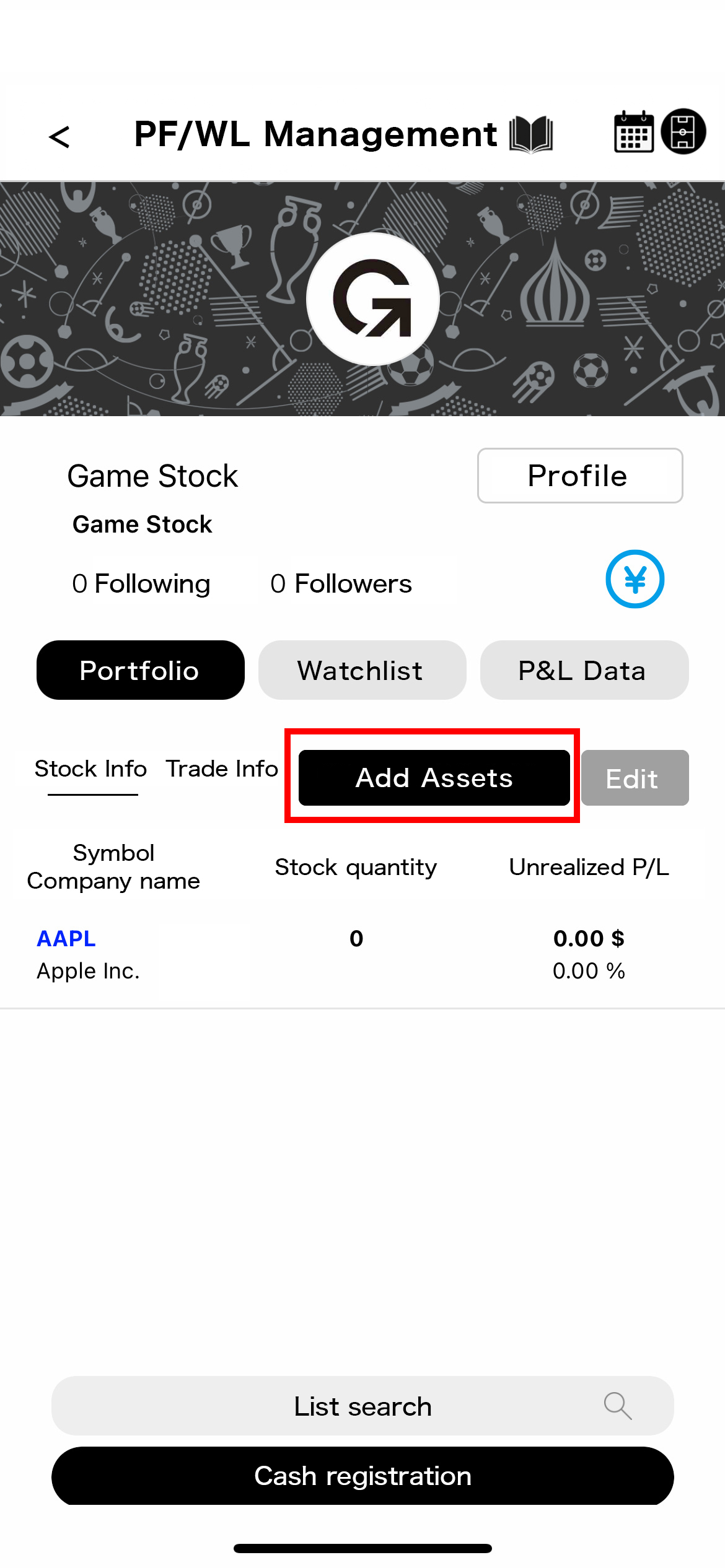Switch to the Watchlist tab
The height and width of the screenshot is (1568, 725).
point(362,670)
